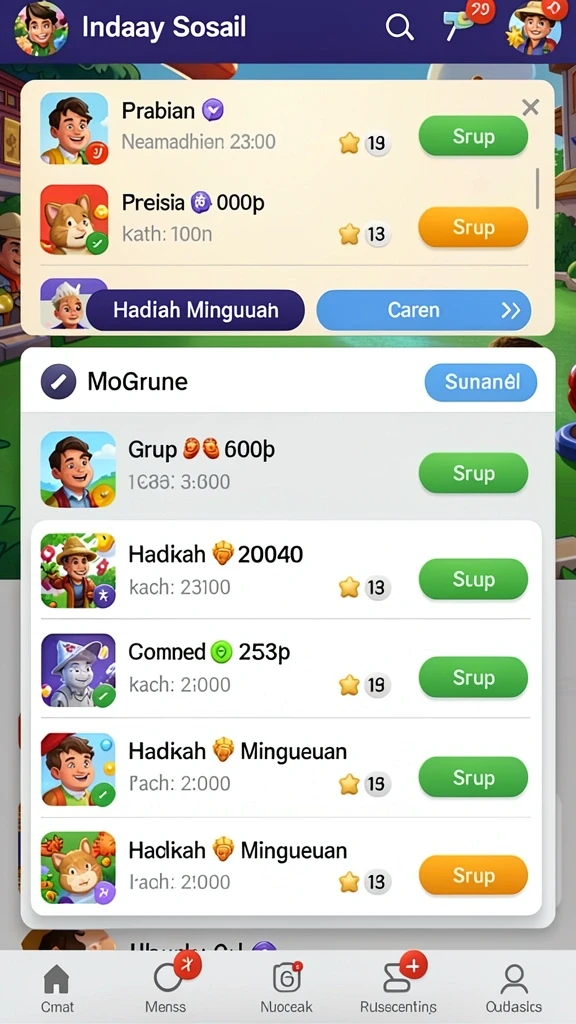Tap Srup on the Grup 600p row

[x=473, y=473]
